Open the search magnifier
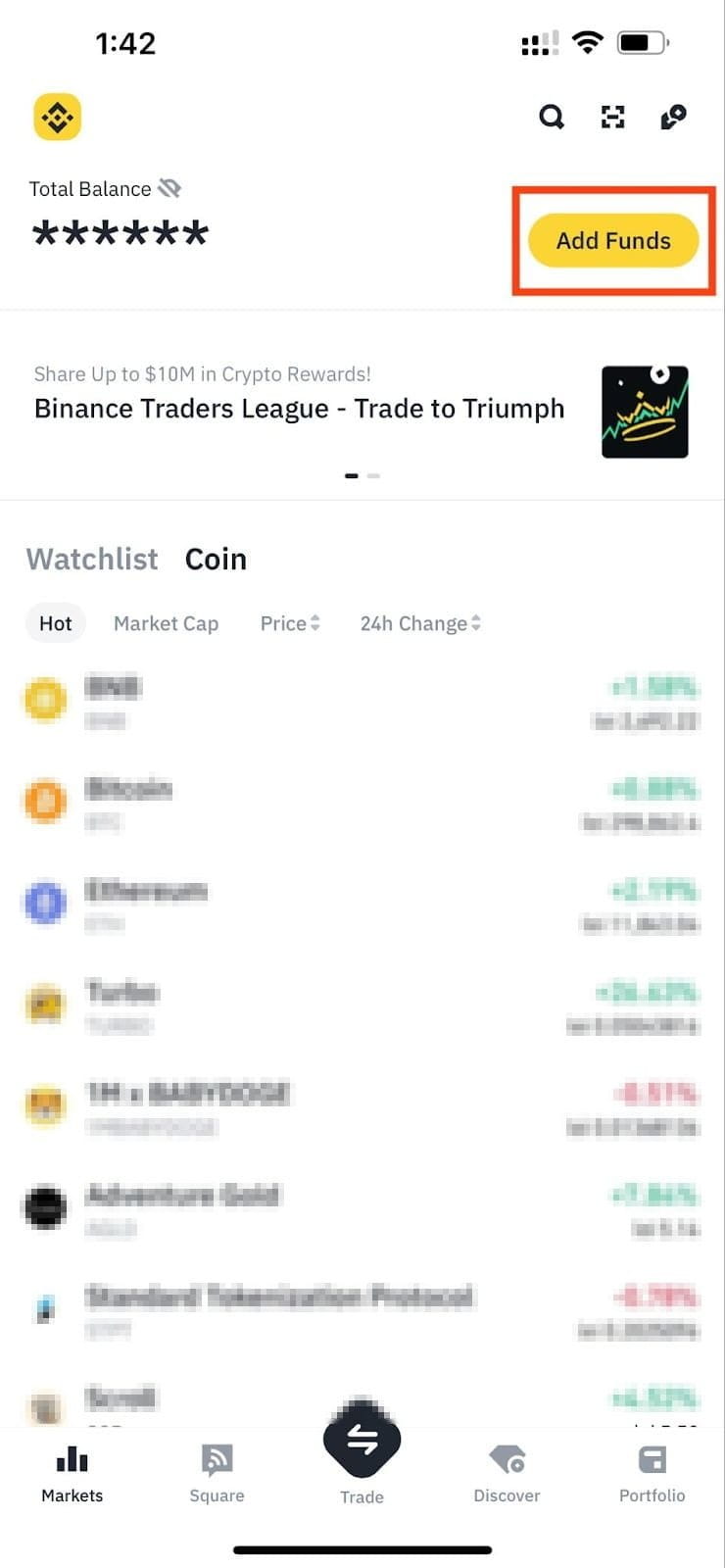The width and height of the screenshot is (725, 1568). click(552, 118)
